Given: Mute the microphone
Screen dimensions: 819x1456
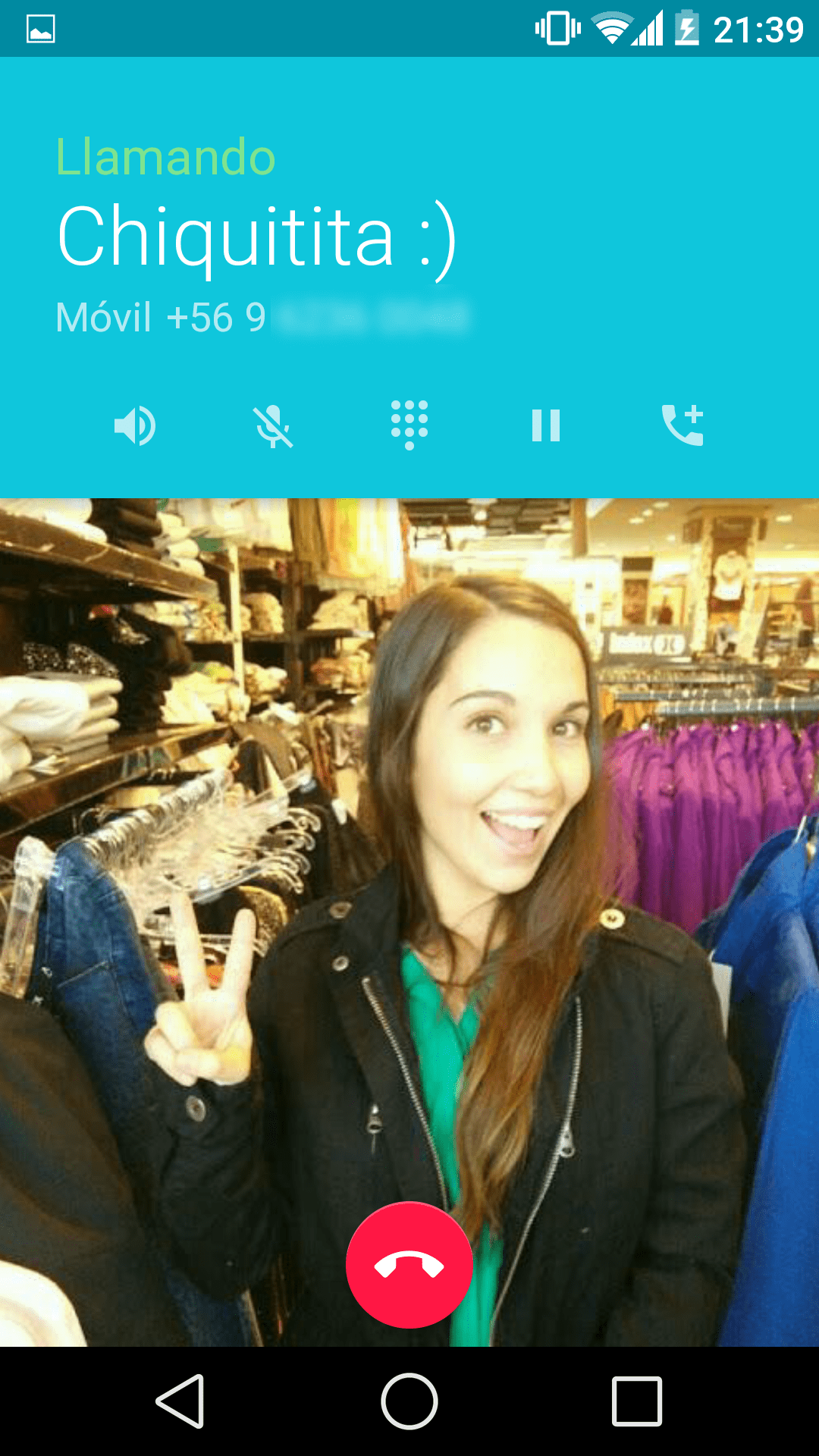Looking at the screenshot, I should 273,425.
